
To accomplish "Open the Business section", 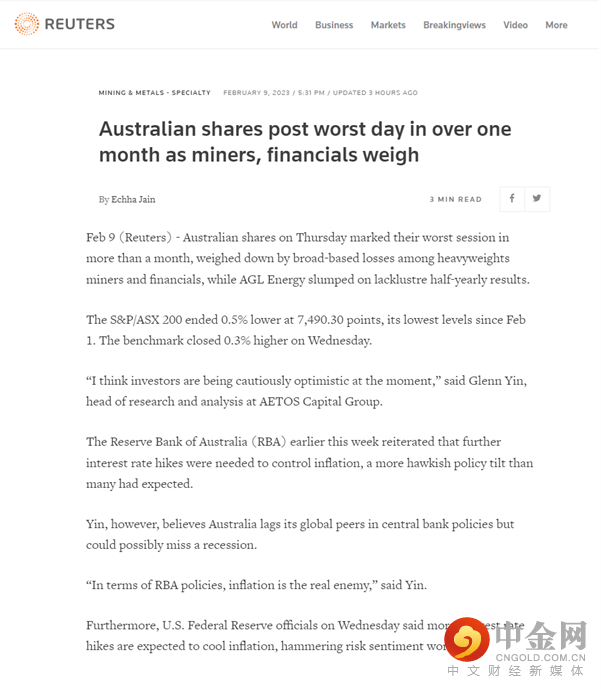I will (334, 25).
